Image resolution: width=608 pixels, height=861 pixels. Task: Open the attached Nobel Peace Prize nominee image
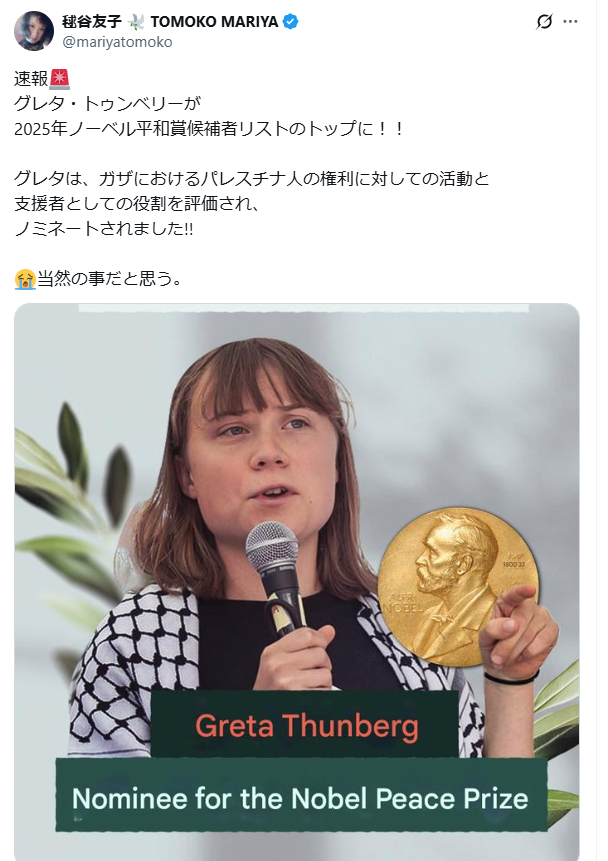pos(297,580)
